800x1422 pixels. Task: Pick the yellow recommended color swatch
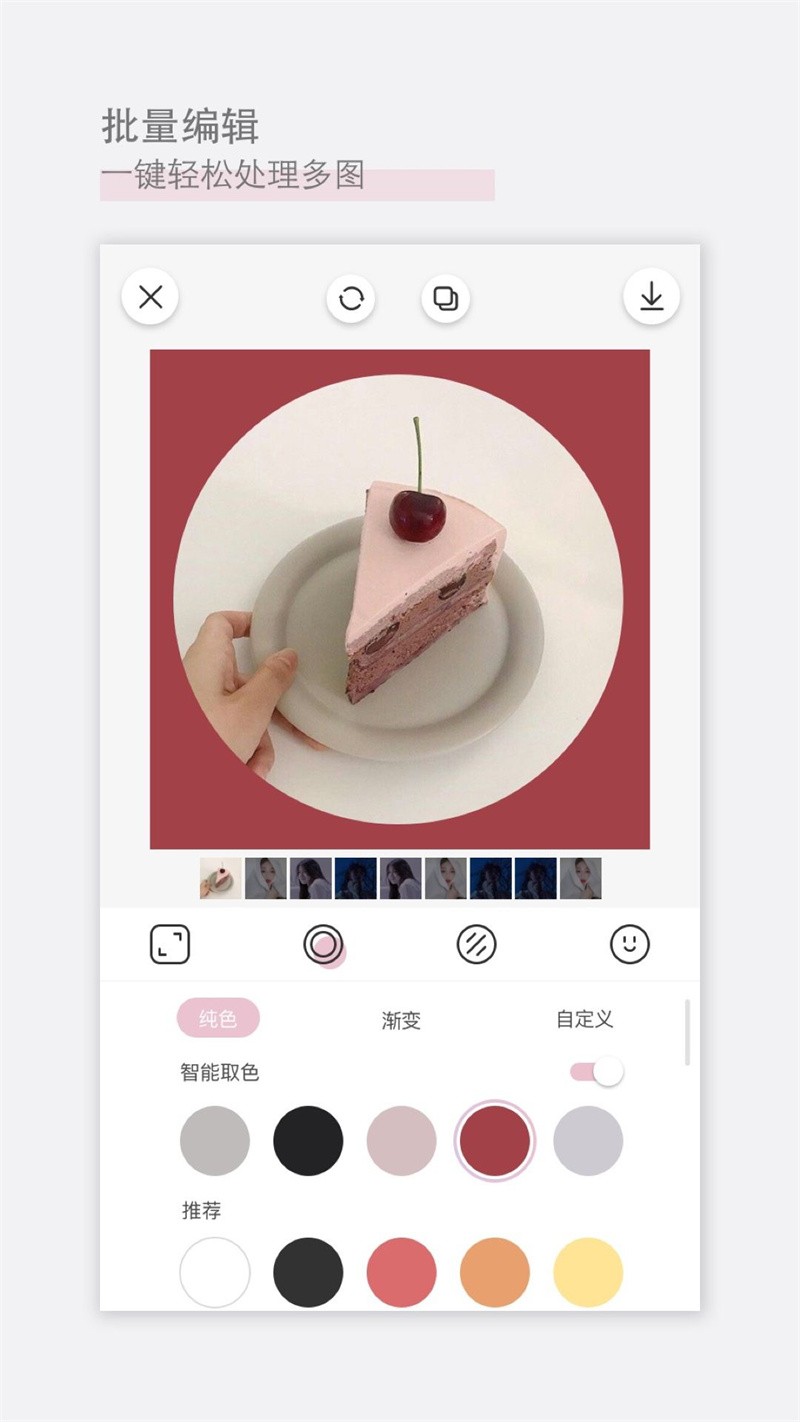[587, 1271]
